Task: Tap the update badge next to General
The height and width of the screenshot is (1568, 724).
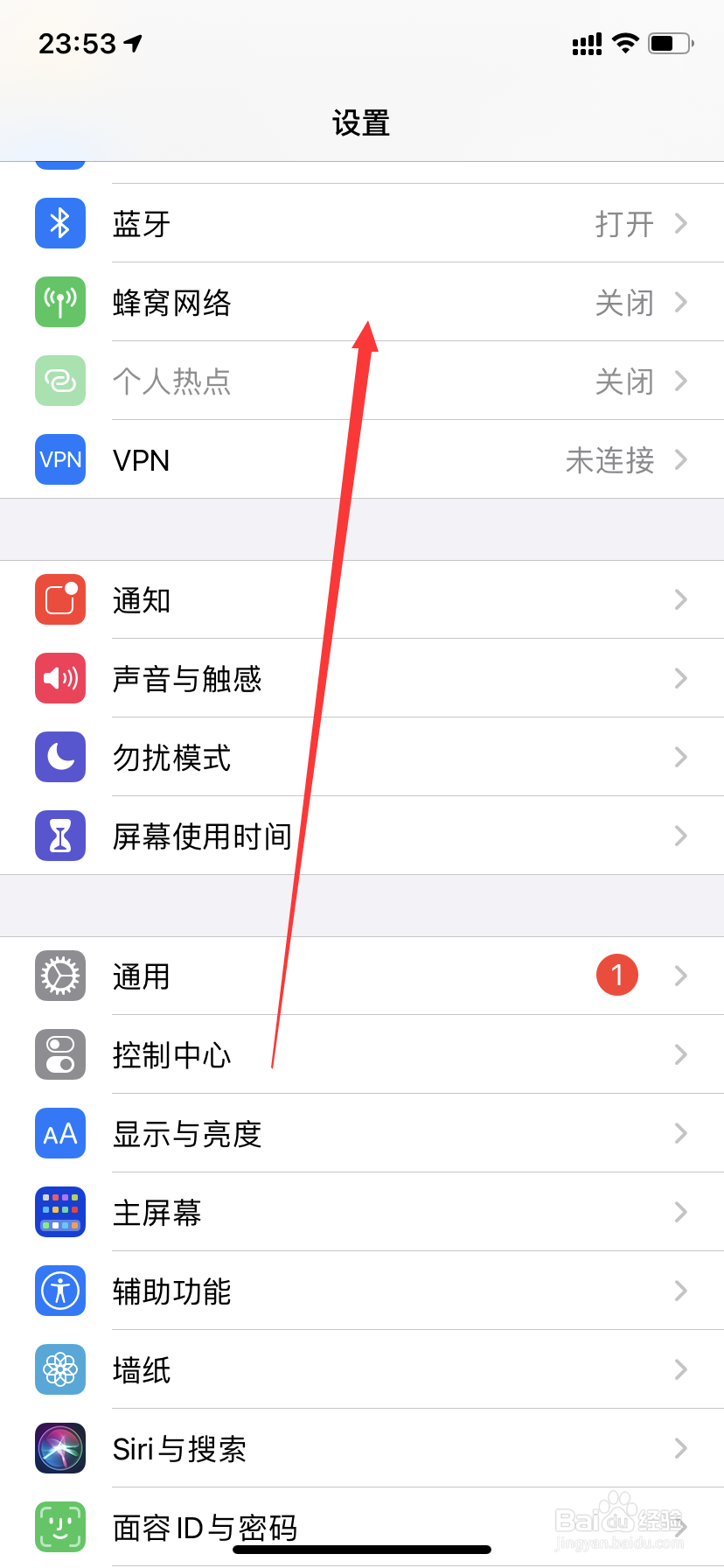Action: (x=617, y=974)
